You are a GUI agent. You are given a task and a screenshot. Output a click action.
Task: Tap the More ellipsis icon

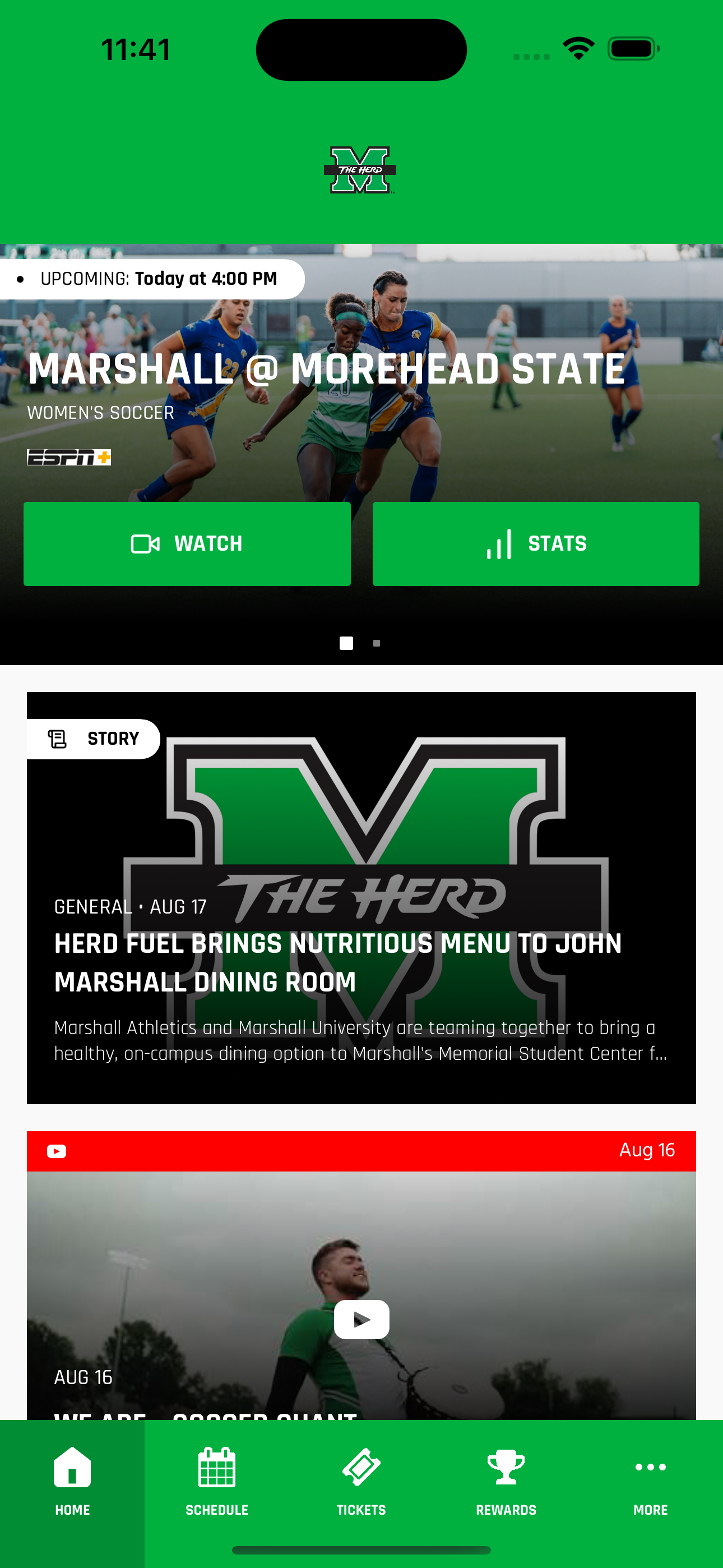coord(650,1467)
